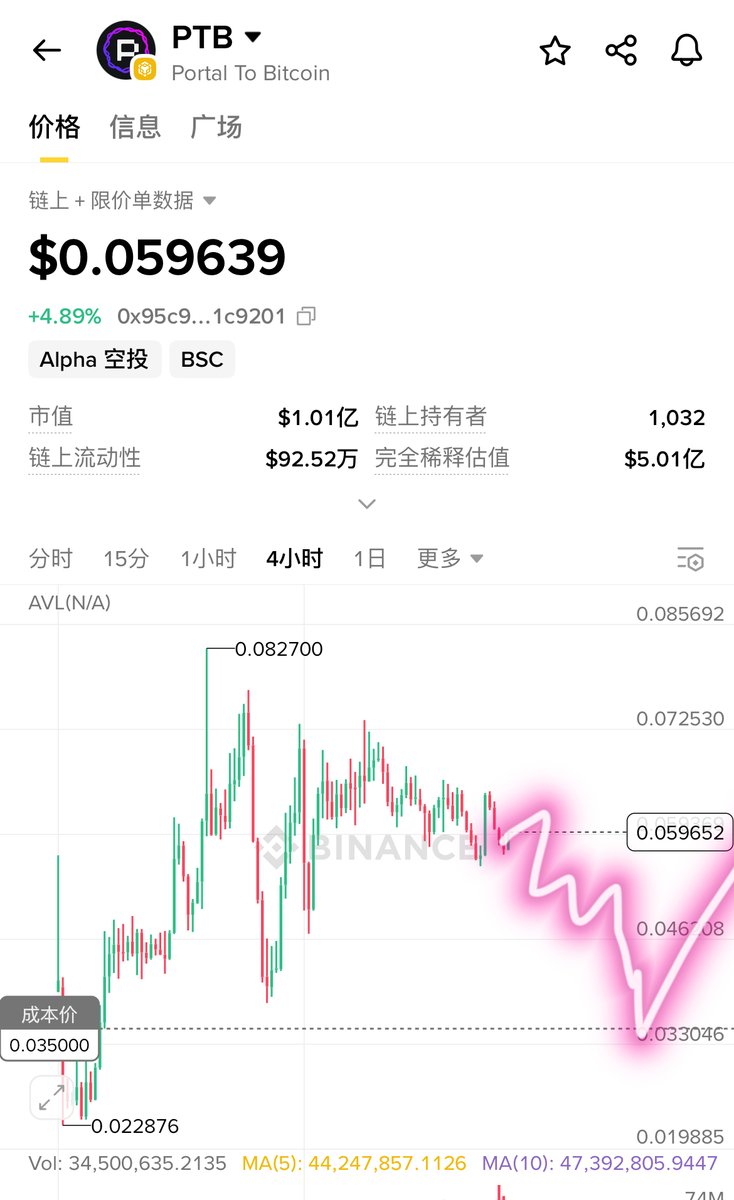Select the 1日 chart interval
Viewport: 734px width, 1200px height.
pyautogui.click(x=369, y=558)
